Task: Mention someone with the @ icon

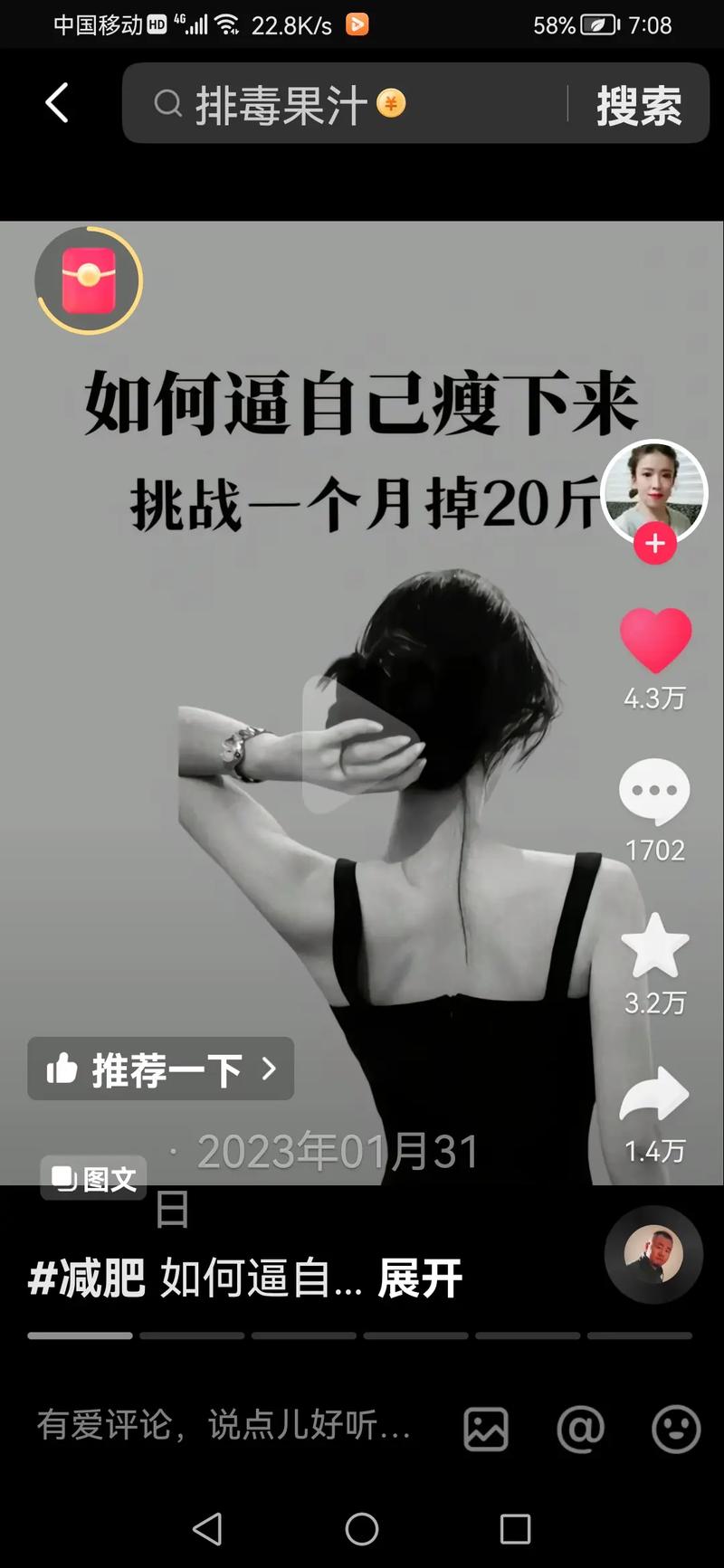Action: point(580,1429)
